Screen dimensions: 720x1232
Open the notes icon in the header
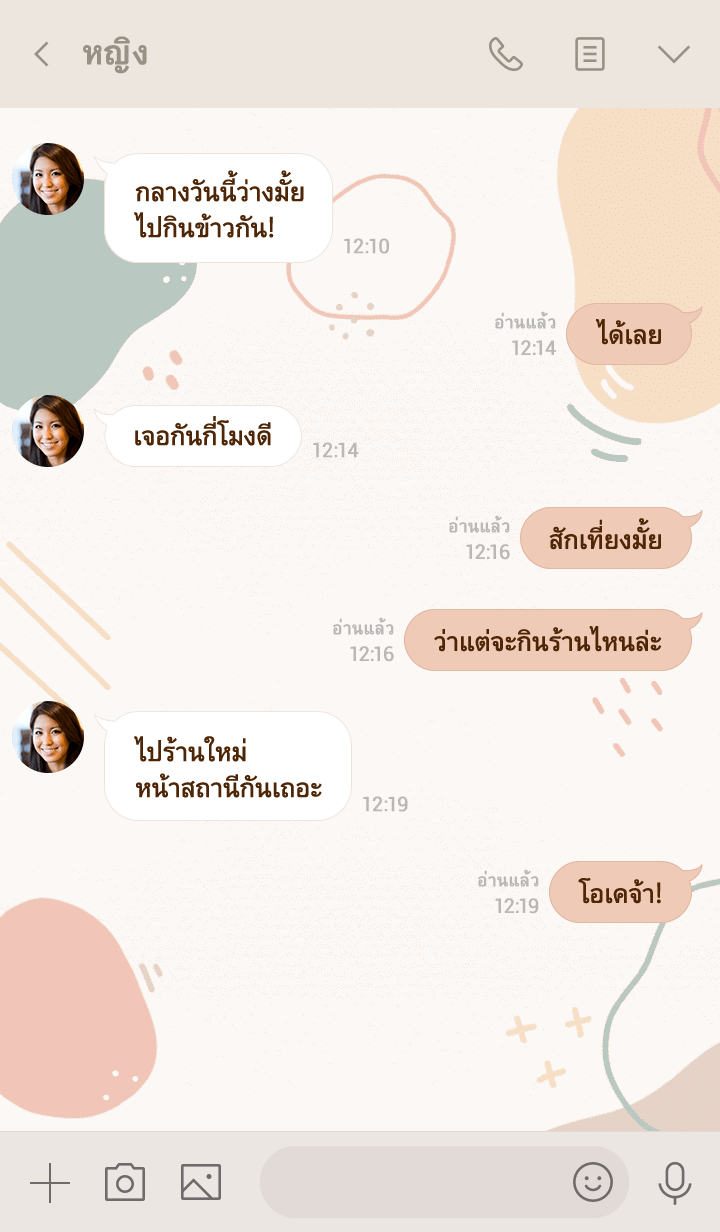590,54
